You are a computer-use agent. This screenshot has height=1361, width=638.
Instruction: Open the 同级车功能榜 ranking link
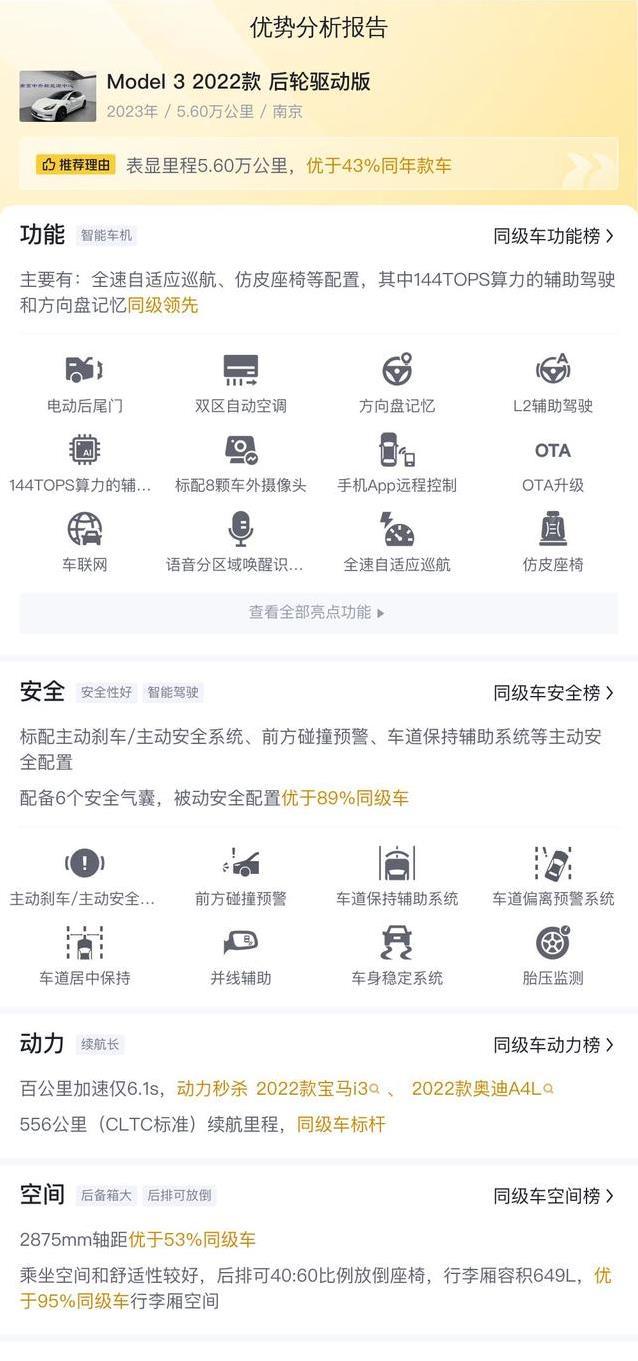tap(554, 236)
